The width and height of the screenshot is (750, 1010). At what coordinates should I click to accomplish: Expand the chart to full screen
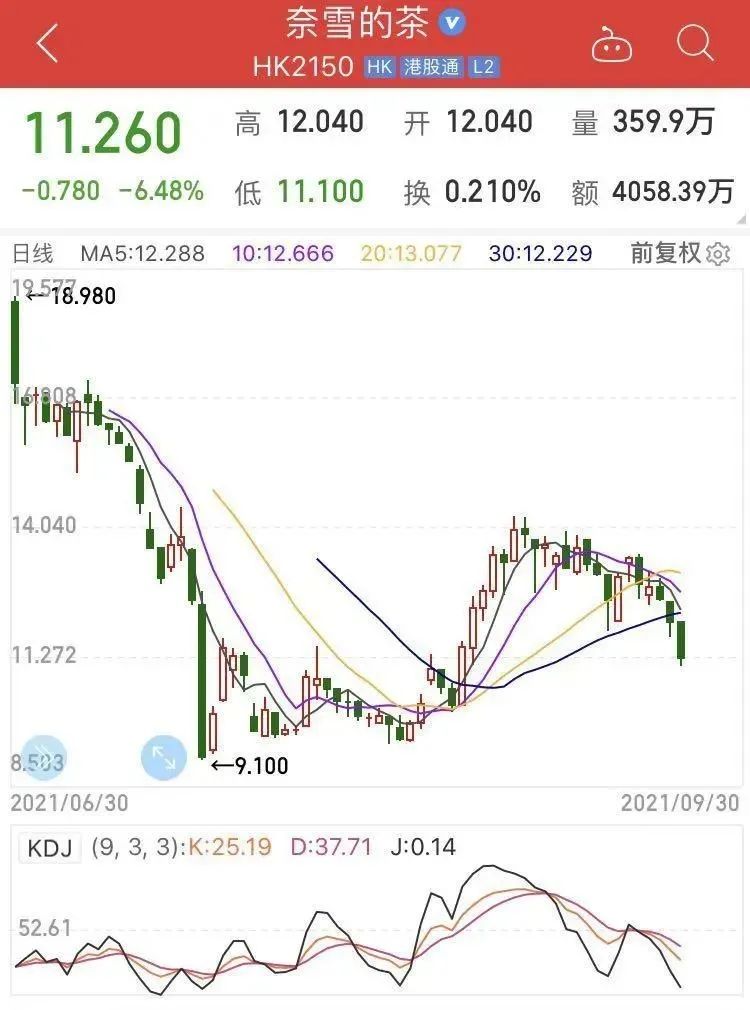pyautogui.click(x=164, y=758)
